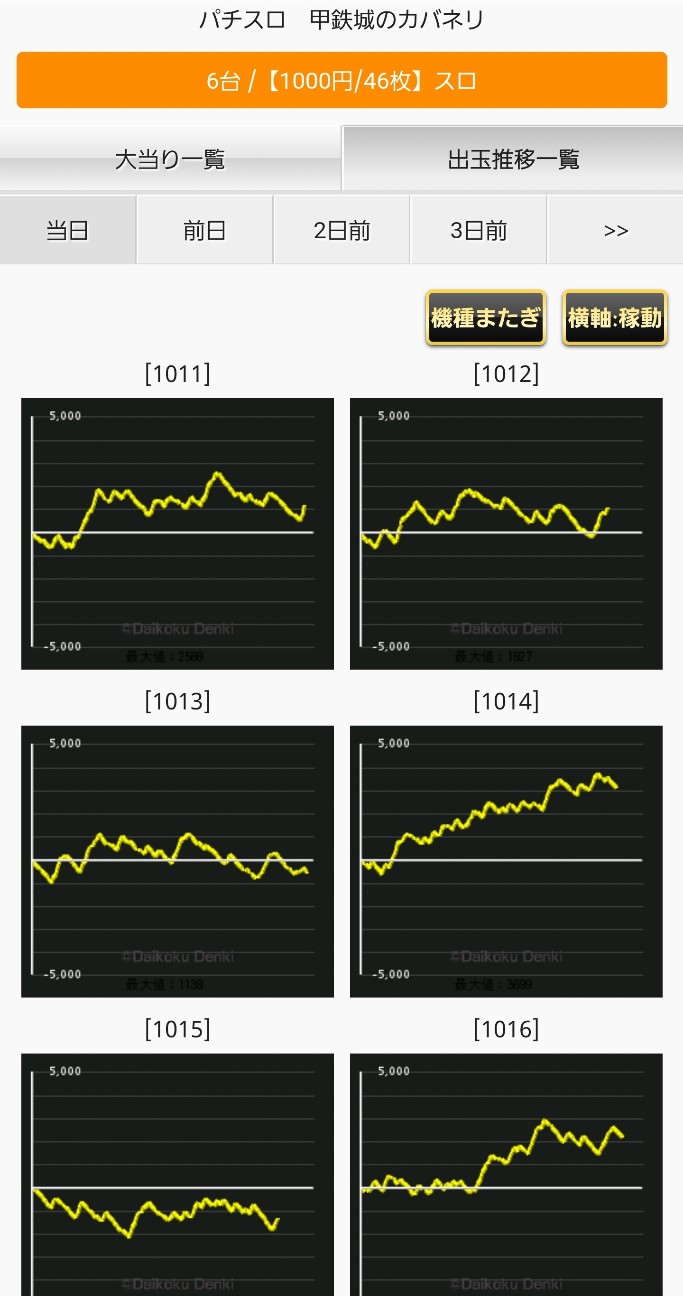Show 当日 data

[x=68, y=230]
